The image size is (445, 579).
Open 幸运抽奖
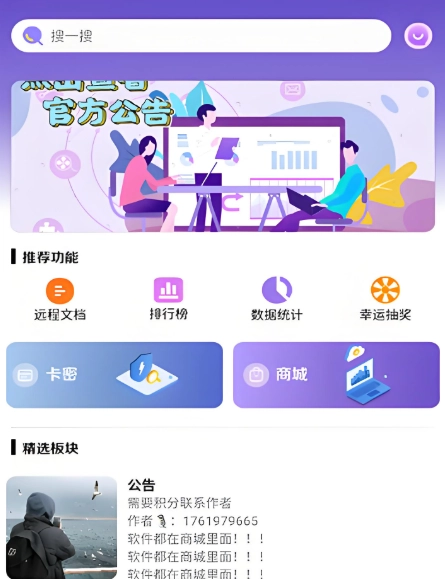coord(385,299)
